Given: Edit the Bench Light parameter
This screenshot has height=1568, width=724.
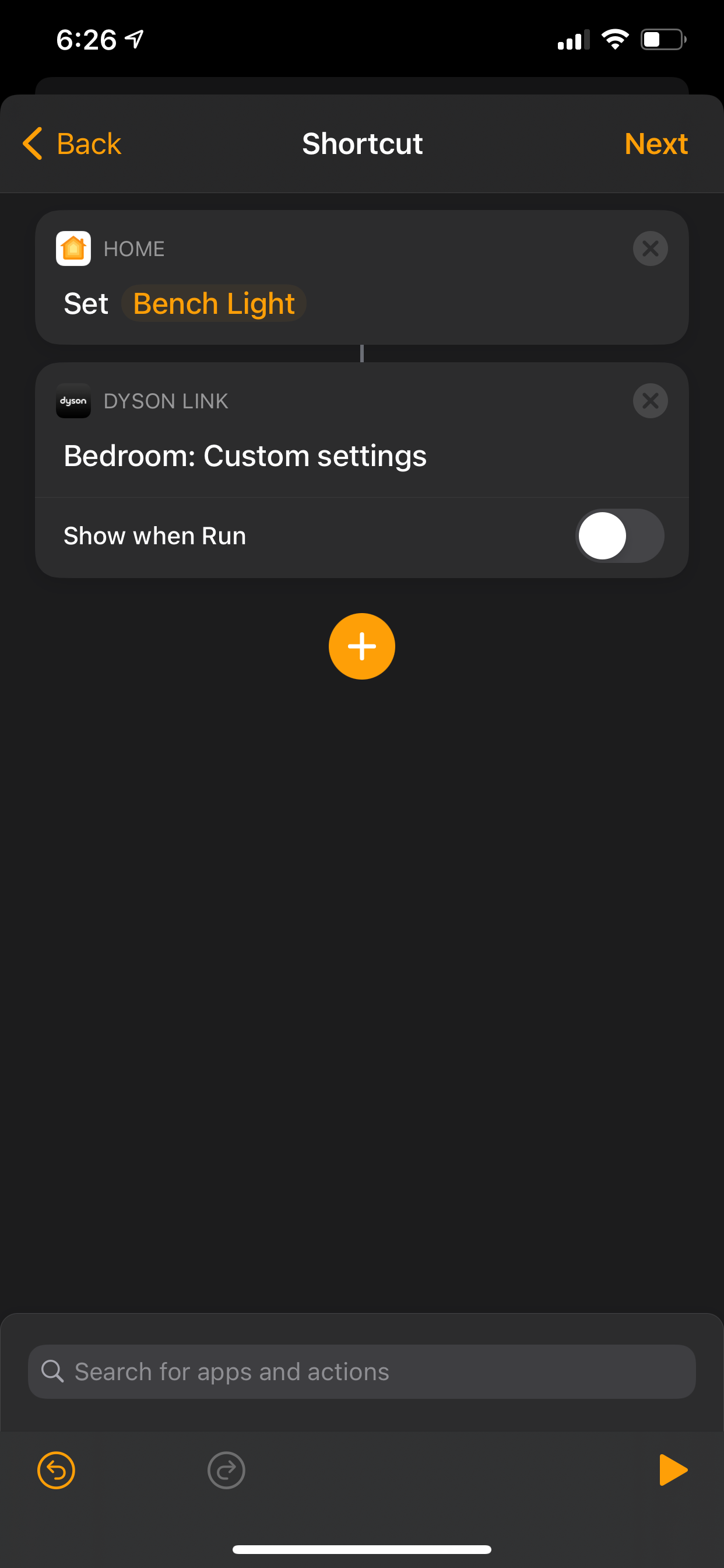Looking at the screenshot, I should (x=213, y=303).
